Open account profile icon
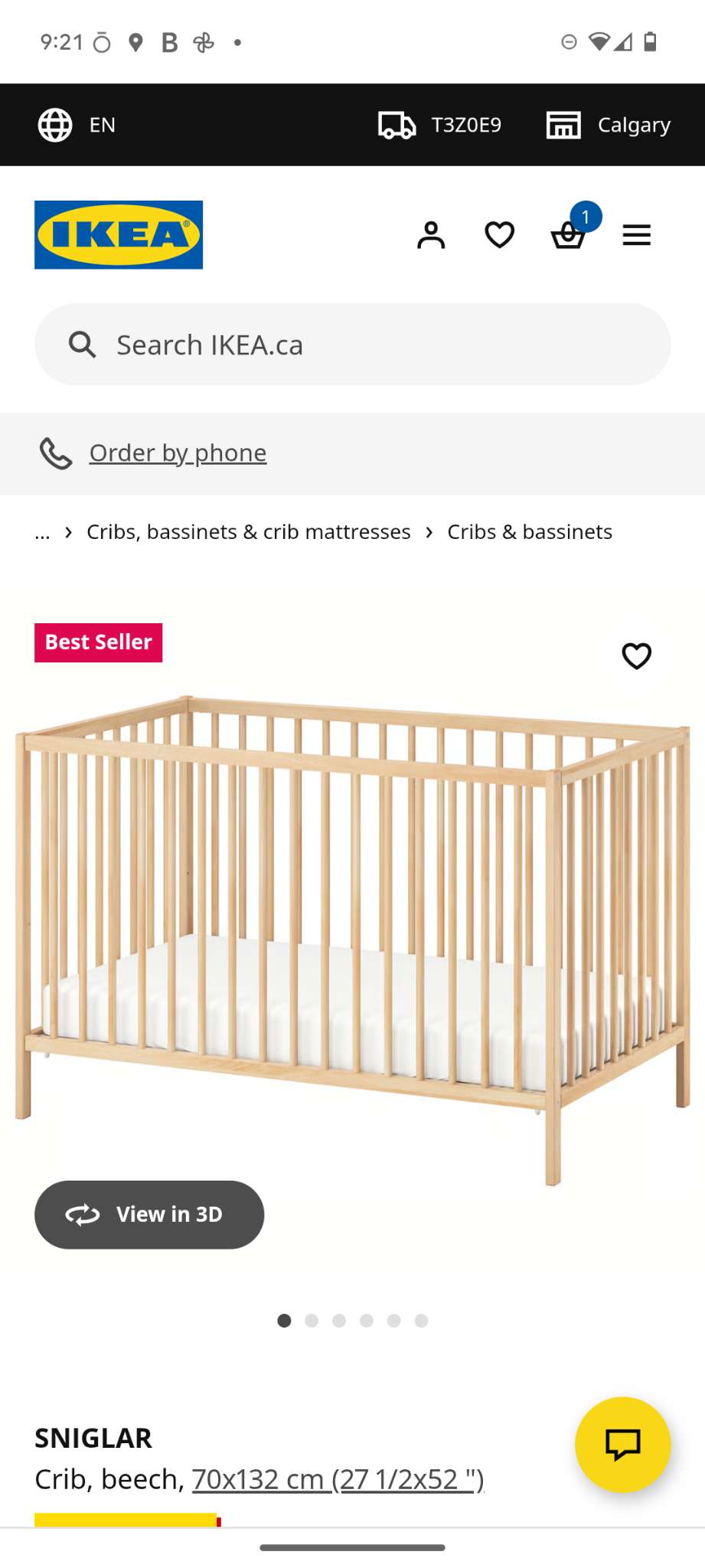Viewport: 705px width, 1568px height. [x=431, y=235]
